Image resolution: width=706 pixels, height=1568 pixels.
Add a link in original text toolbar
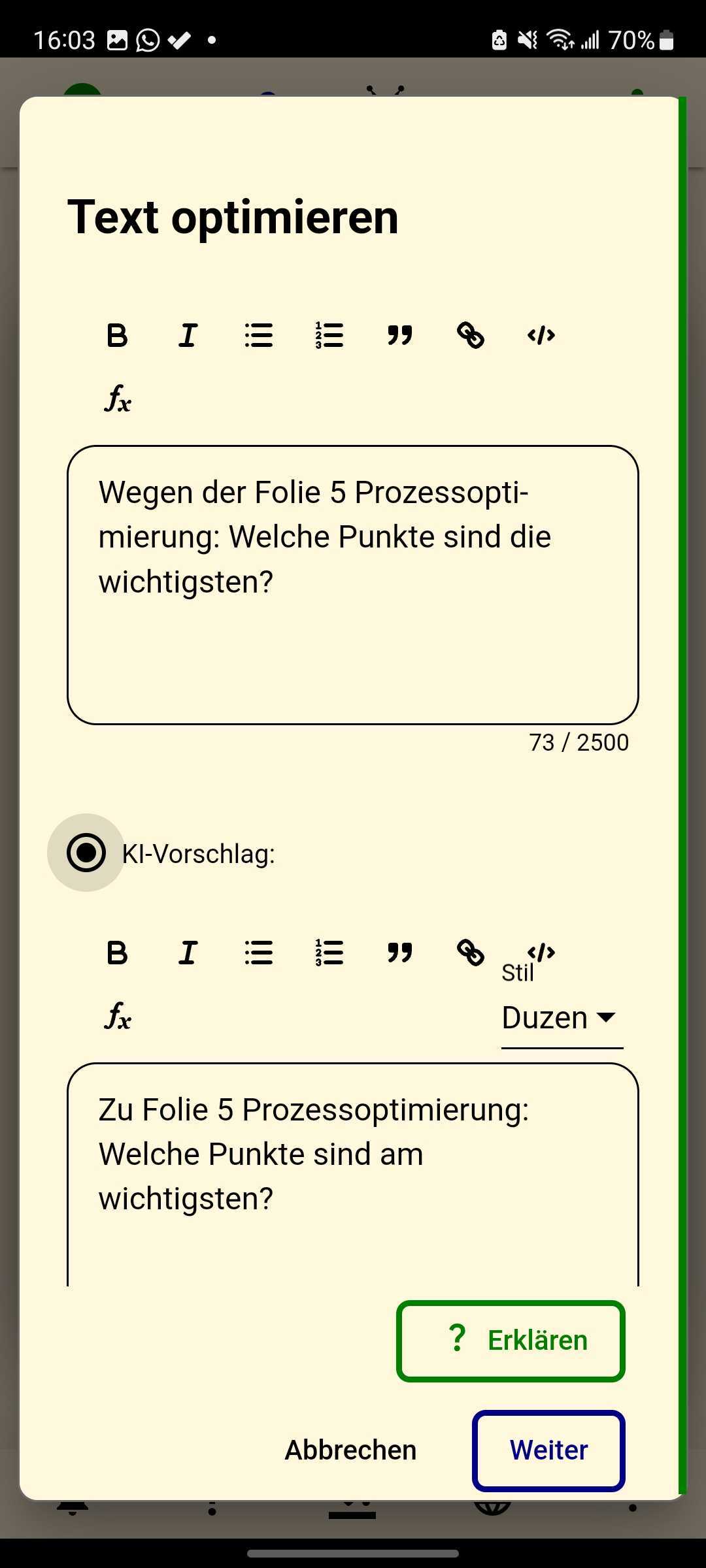pyautogui.click(x=470, y=336)
